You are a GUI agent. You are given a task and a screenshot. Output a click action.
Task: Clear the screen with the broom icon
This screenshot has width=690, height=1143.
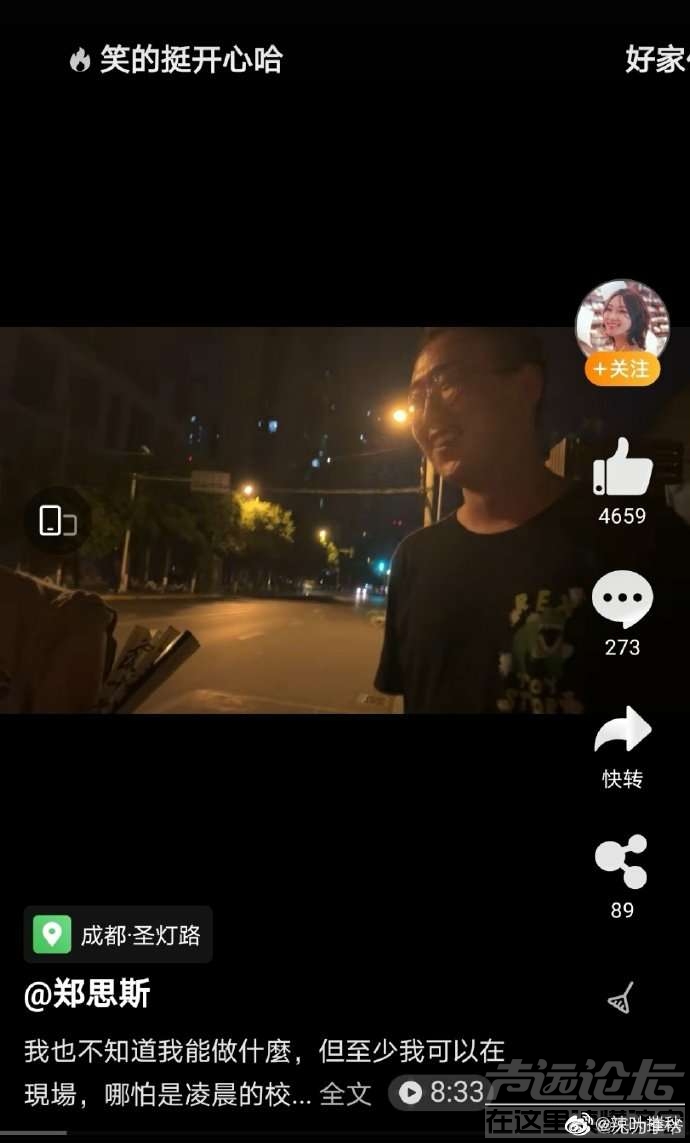click(x=620, y=997)
